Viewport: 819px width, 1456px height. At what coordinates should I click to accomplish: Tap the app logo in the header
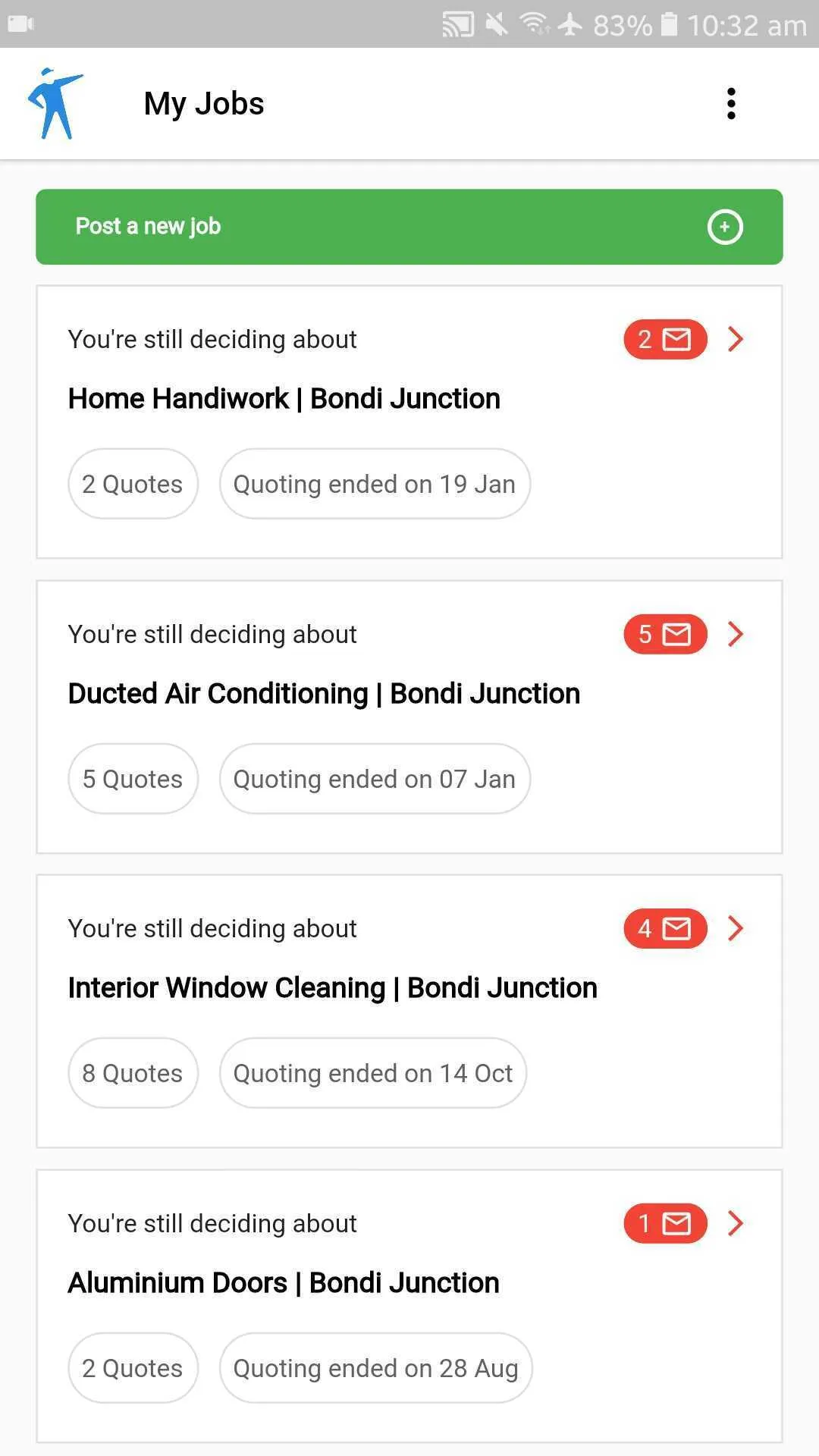(x=55, y=104)
